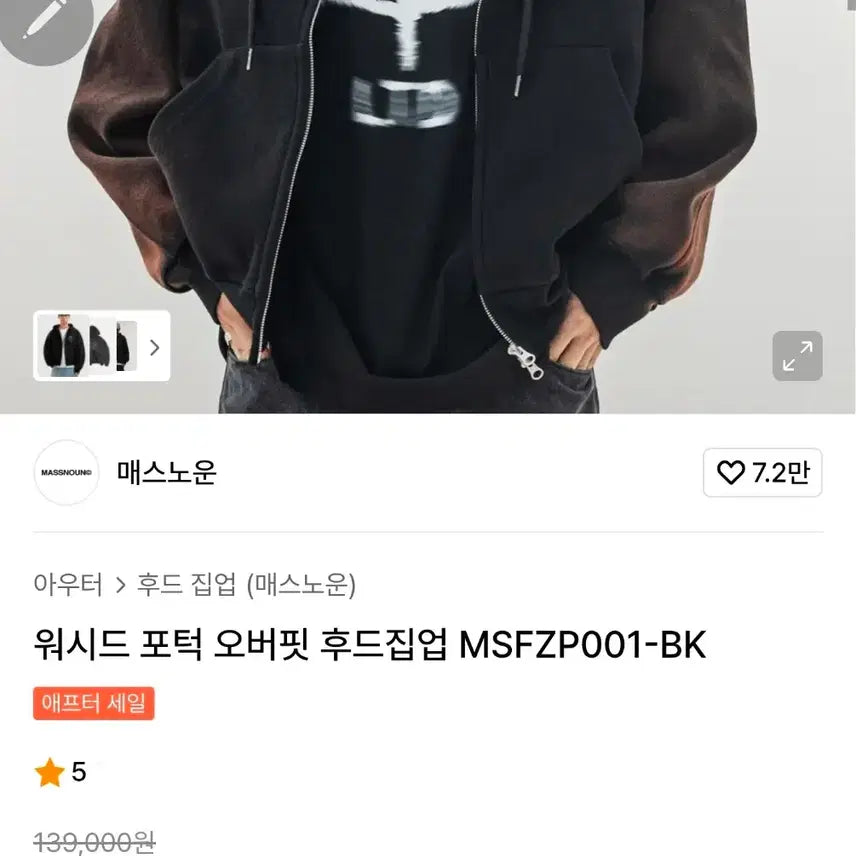The width and height of the screenshot is (856, 856).
Task: Open the product image thumbnail strip
Action: (x=86, y=346)
